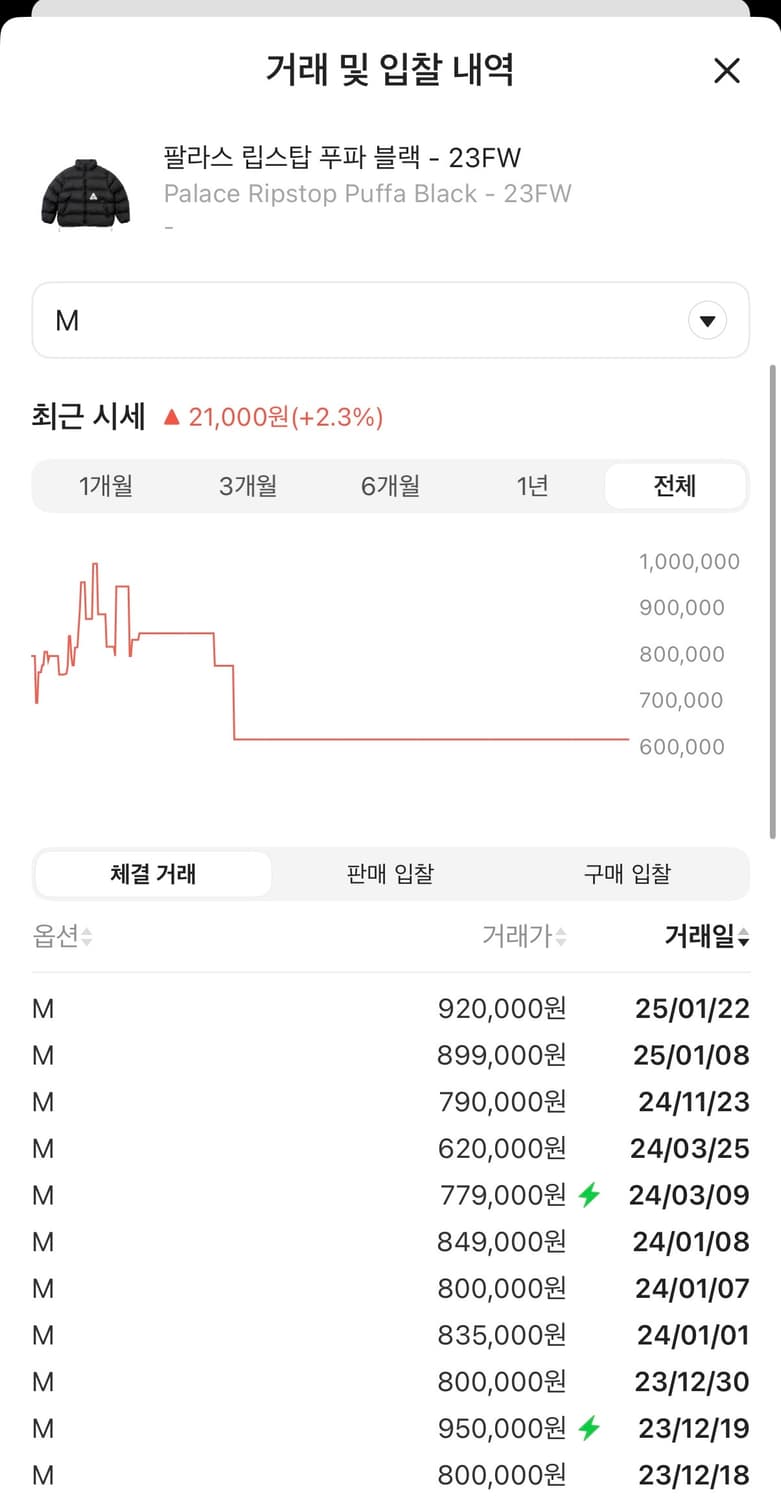This screenshot has width=781, height=1500.
Task: Click the dropdown arrow on the size selector
Action: pos(707,320)
